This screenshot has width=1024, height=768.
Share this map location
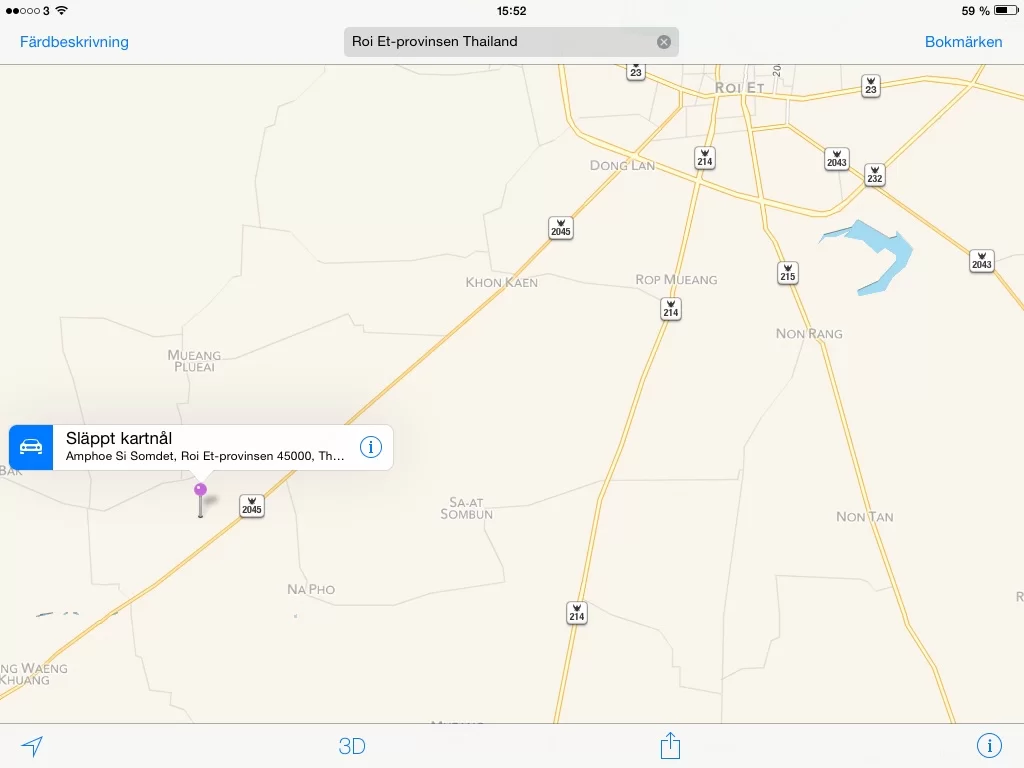(x=670, y=746)
